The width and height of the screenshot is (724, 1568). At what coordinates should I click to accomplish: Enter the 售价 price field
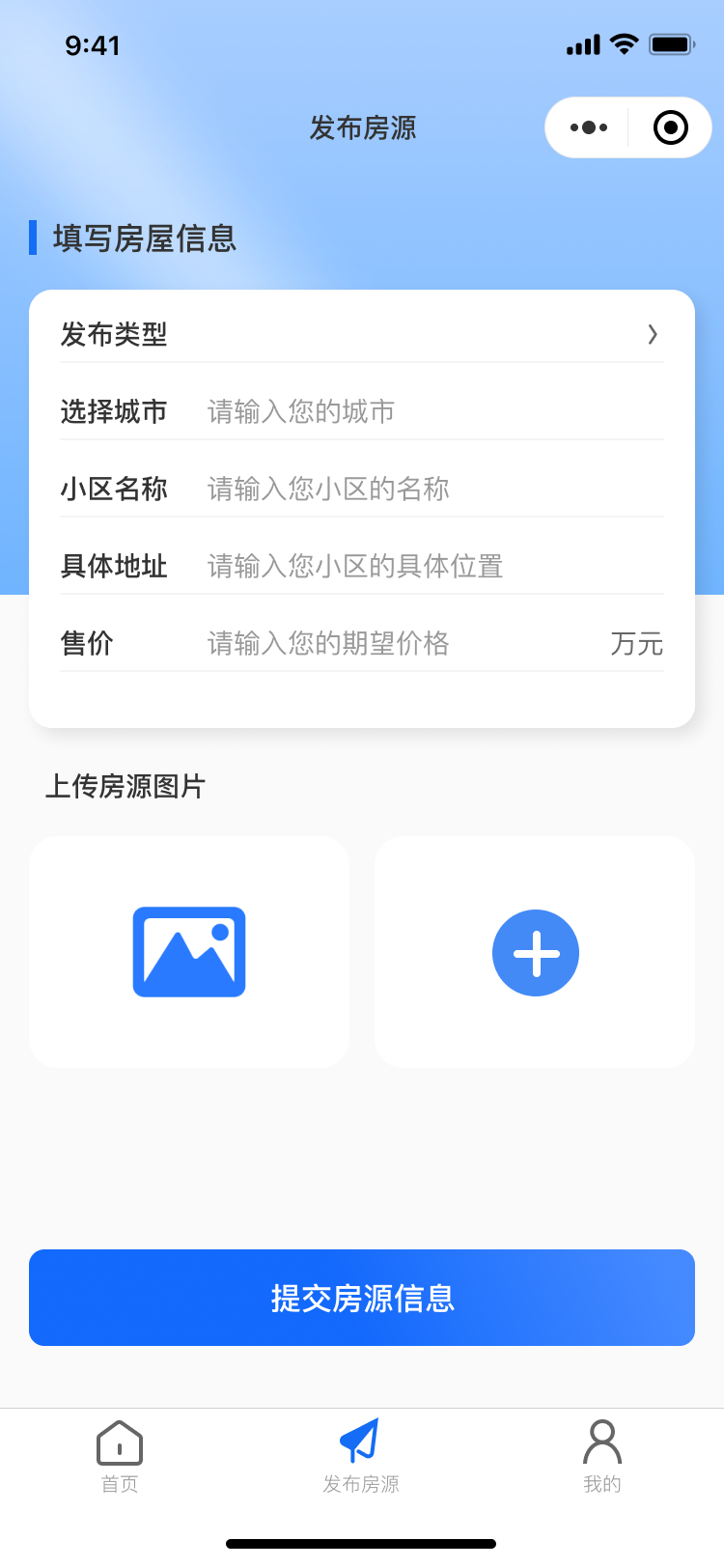coord(405,644)
